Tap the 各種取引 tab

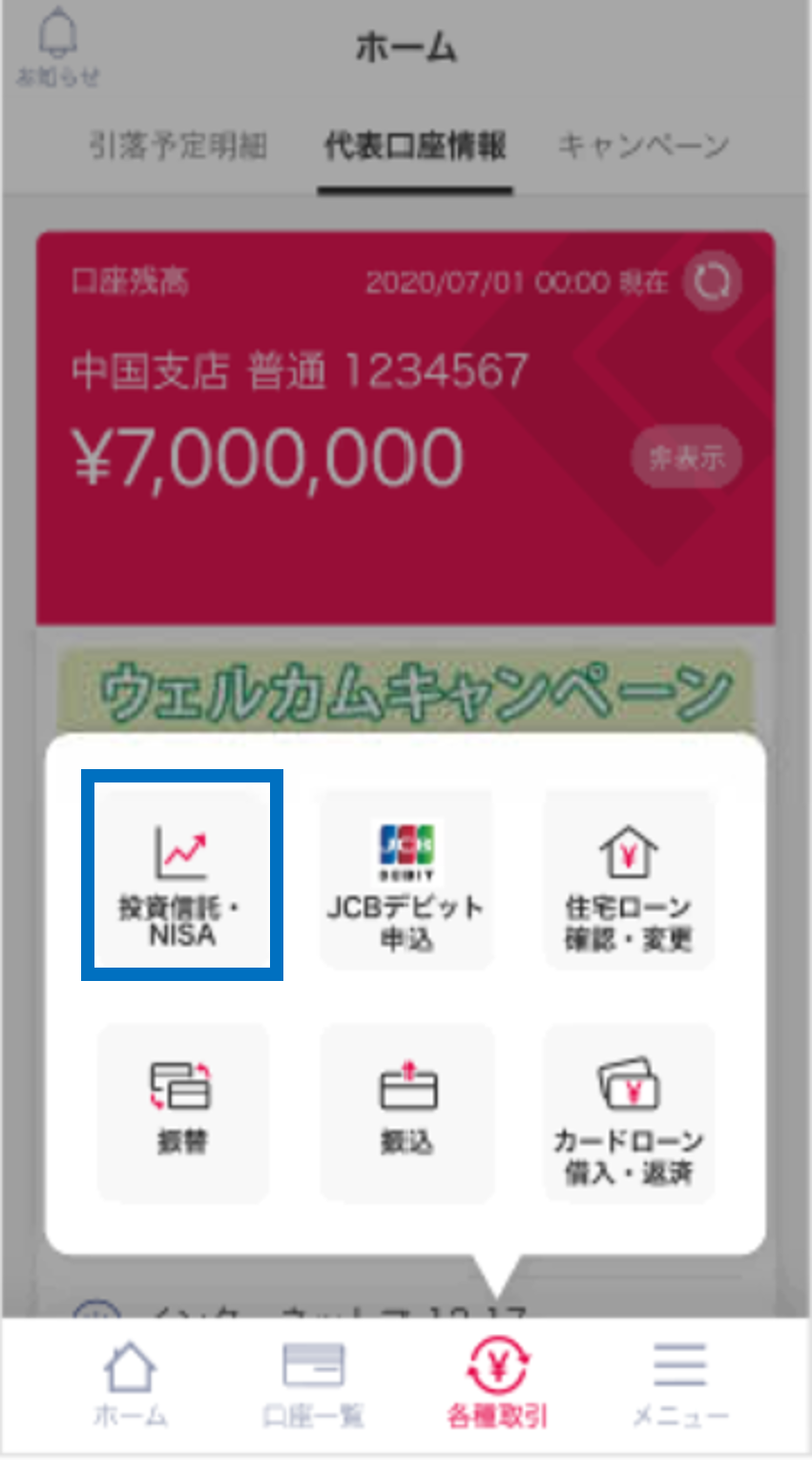497,1384
